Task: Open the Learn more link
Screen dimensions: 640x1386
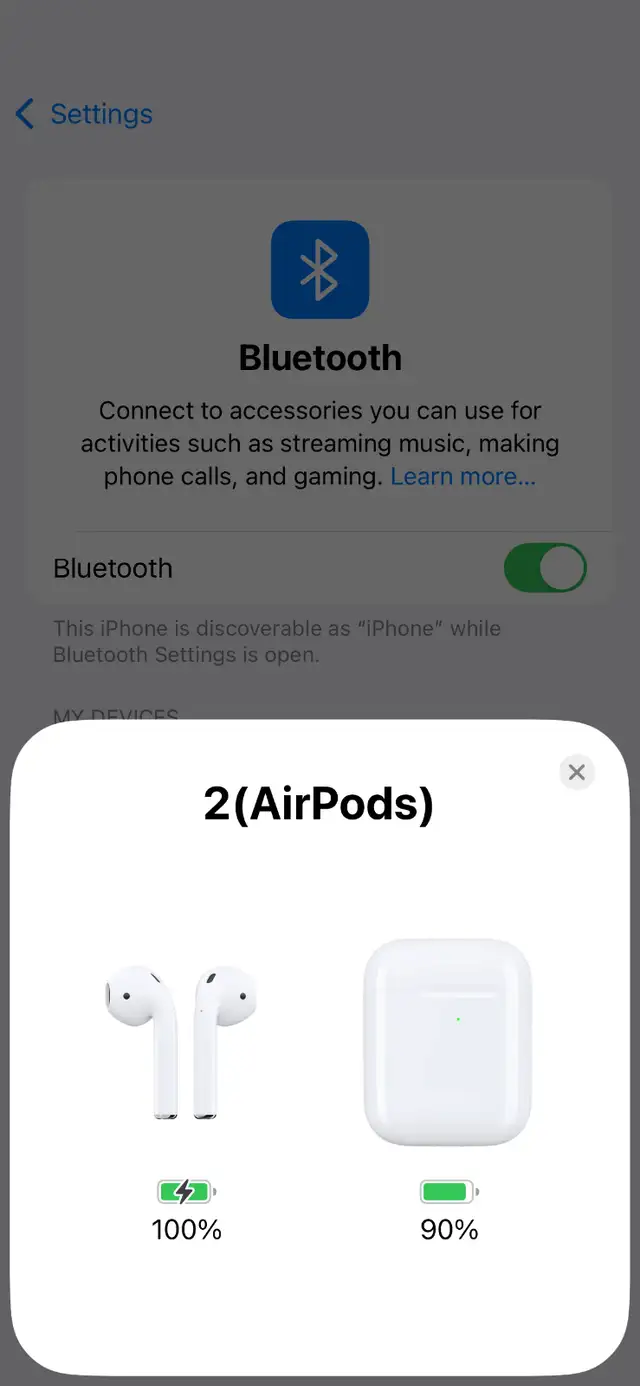Action: [463, 476]
